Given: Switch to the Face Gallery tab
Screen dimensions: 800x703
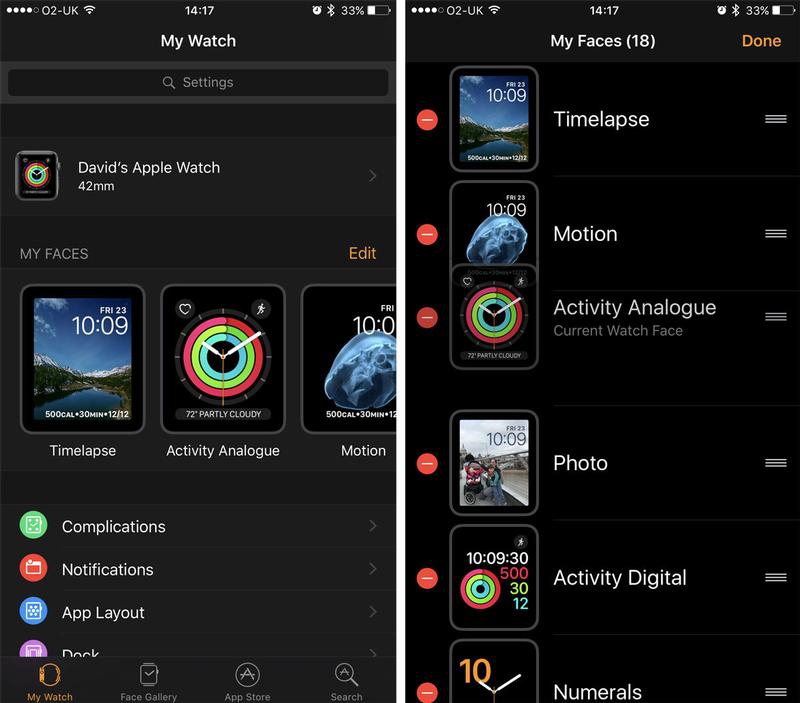Looking at the screenshot, I should point(148,680).
